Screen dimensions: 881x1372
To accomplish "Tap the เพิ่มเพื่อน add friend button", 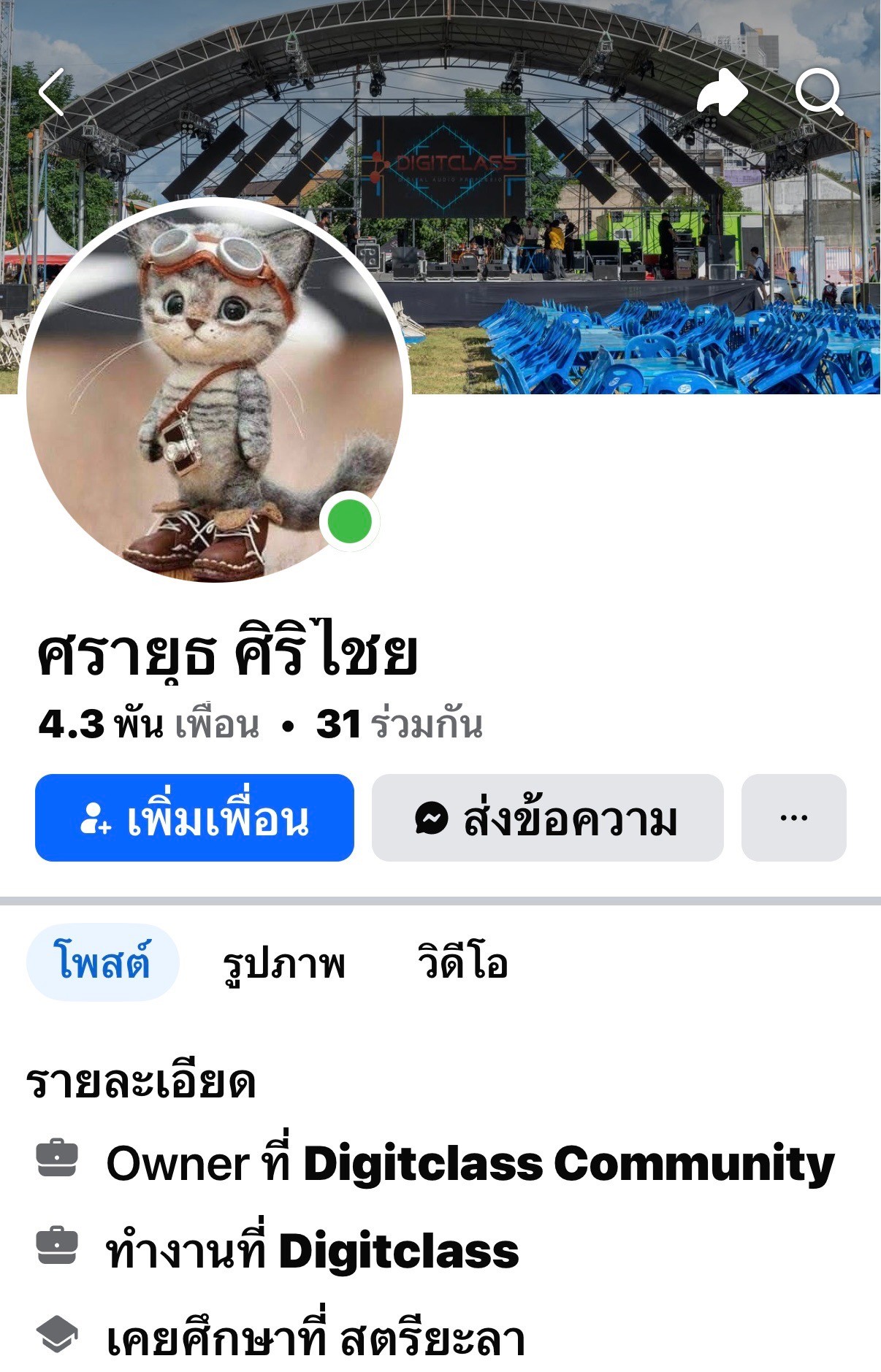I will [x=194, y=818].
